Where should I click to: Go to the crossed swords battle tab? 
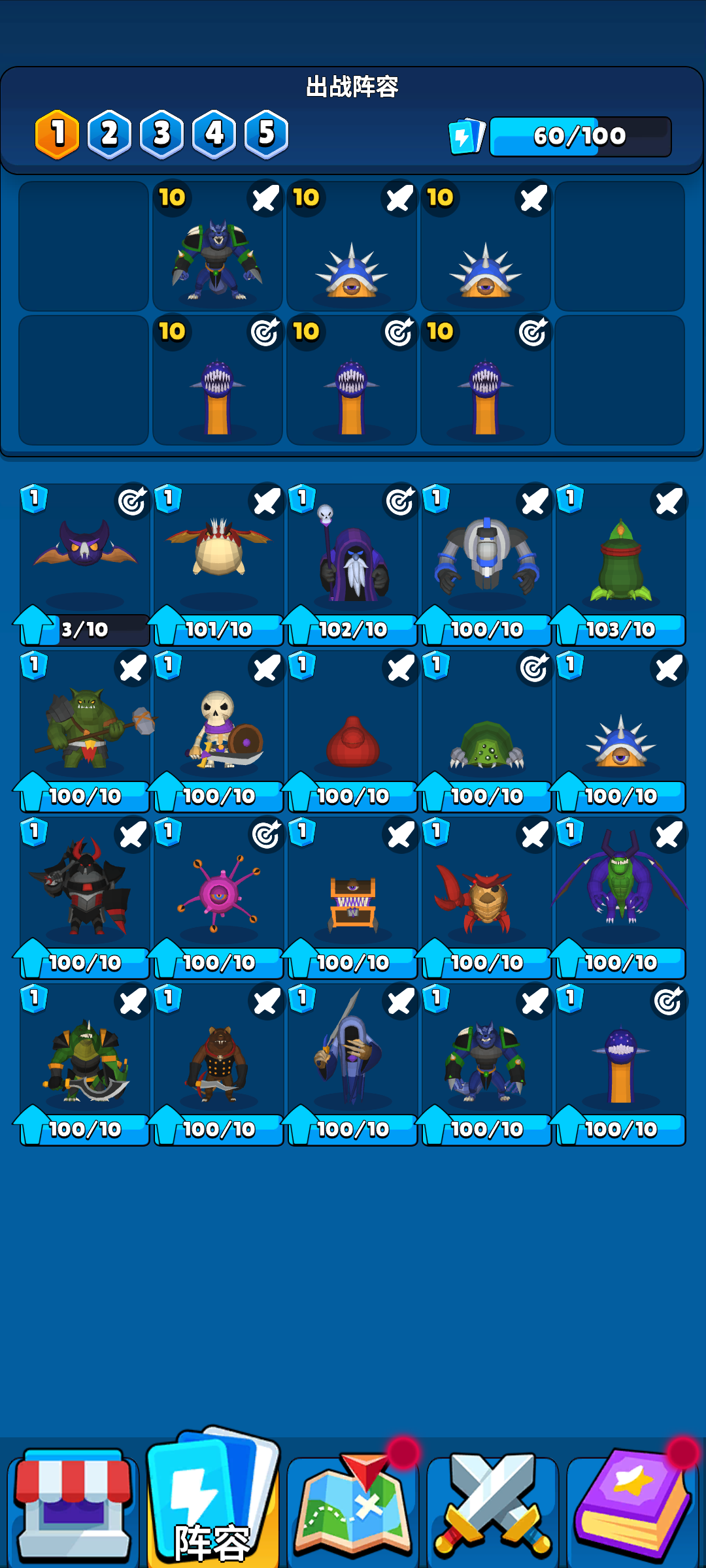[x=494, y=1503]
